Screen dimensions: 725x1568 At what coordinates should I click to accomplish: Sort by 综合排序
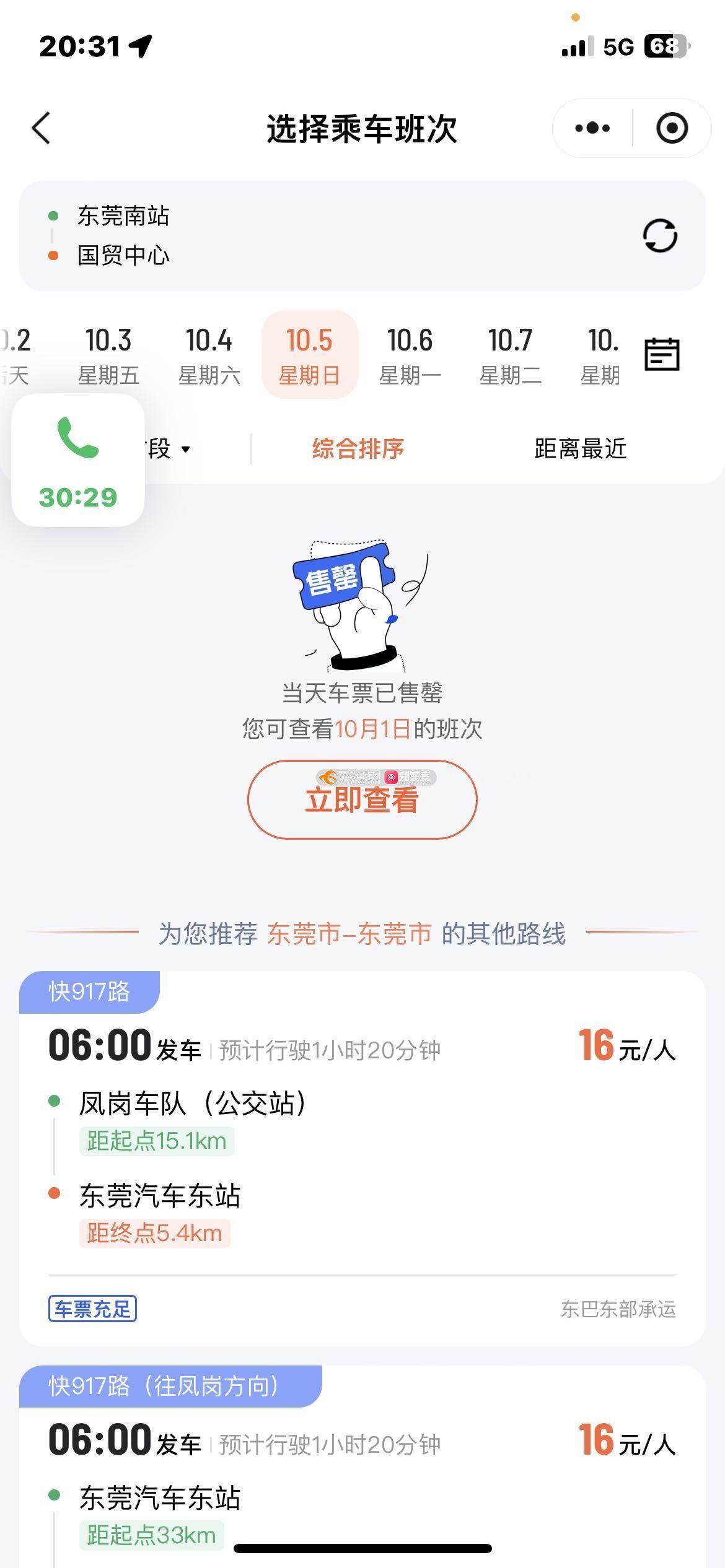coord(358,448)
